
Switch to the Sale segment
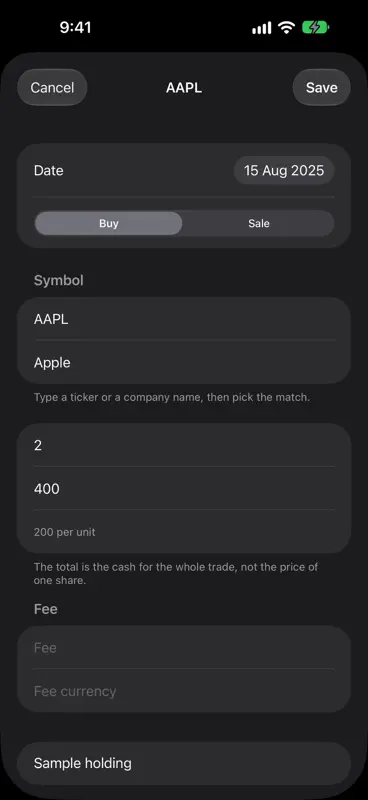(259, 223)
